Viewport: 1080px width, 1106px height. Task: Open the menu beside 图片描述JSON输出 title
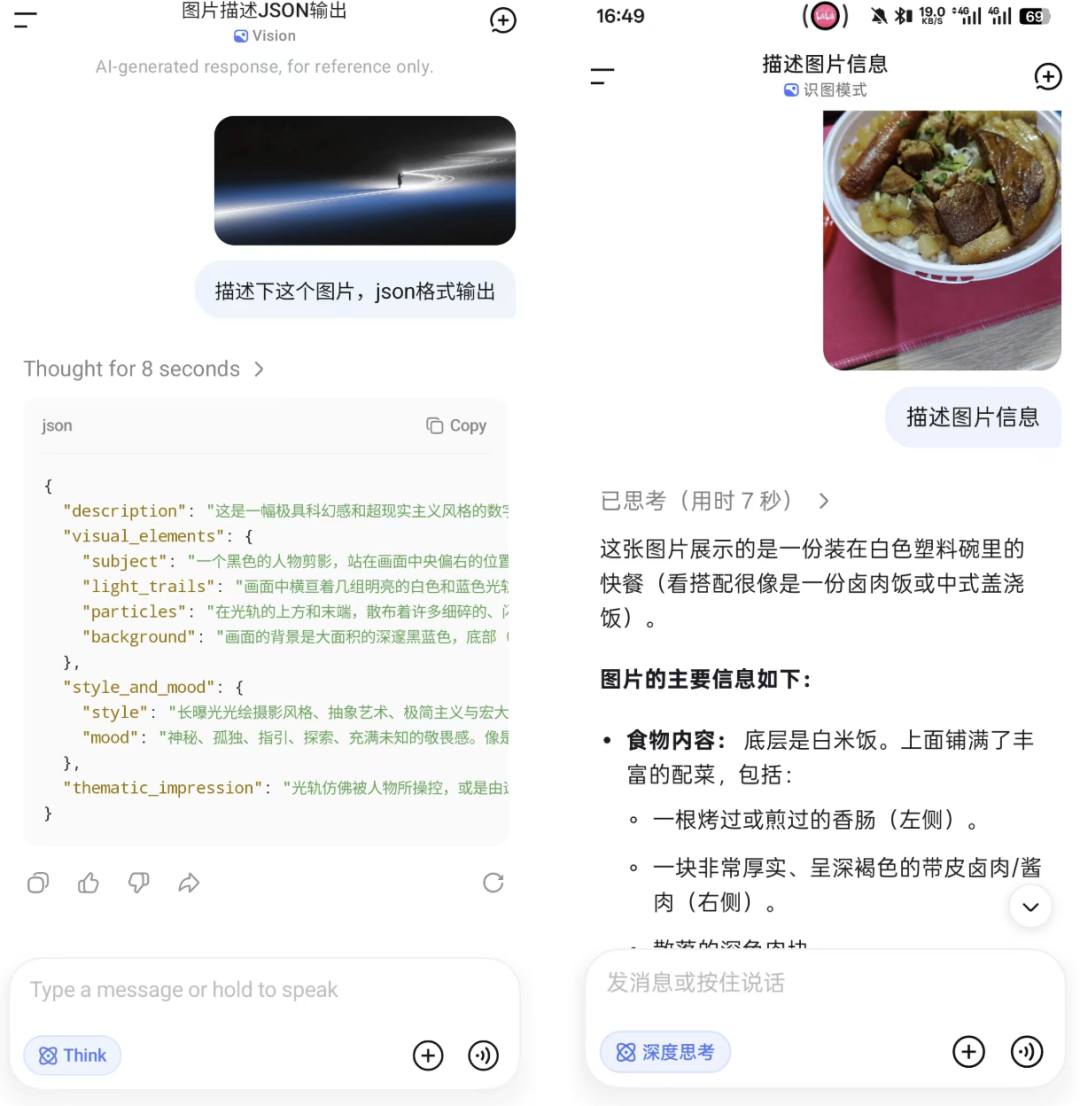tap(25, 19)
